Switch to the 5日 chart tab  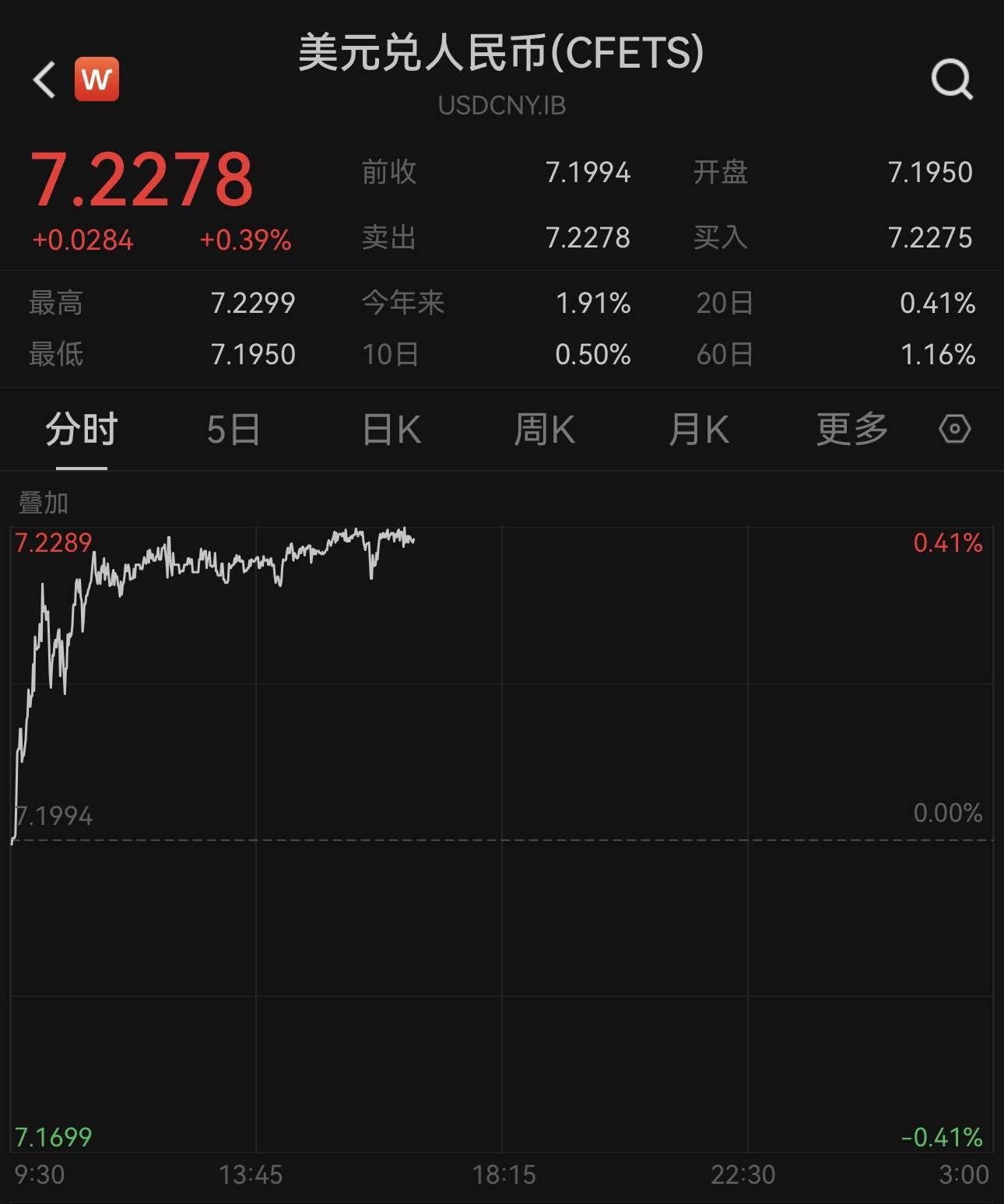coord(232,429)
